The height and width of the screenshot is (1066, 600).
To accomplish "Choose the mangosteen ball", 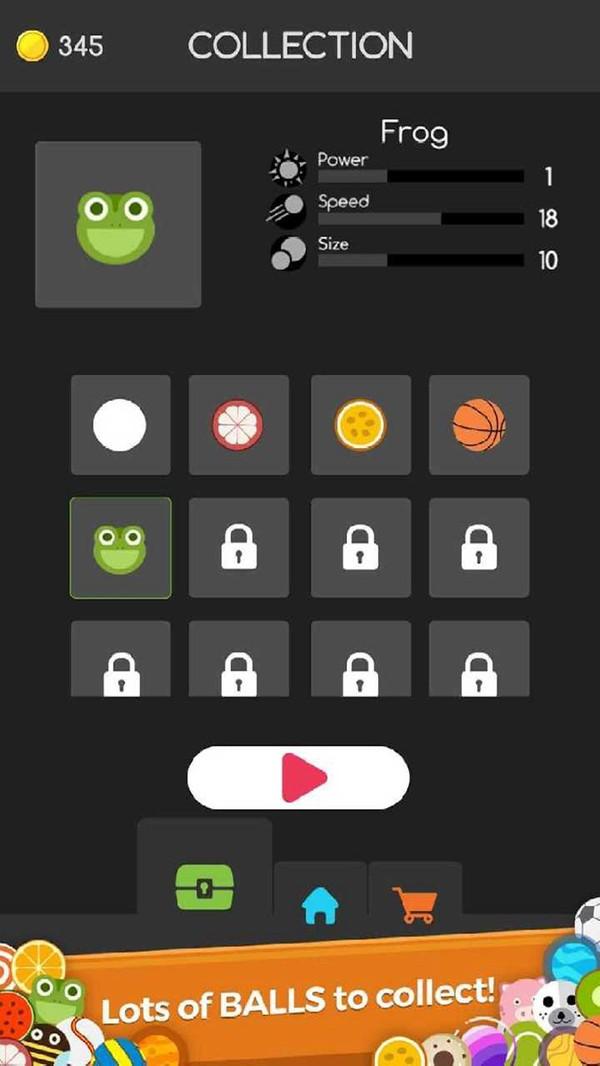I will pos(238,425).
